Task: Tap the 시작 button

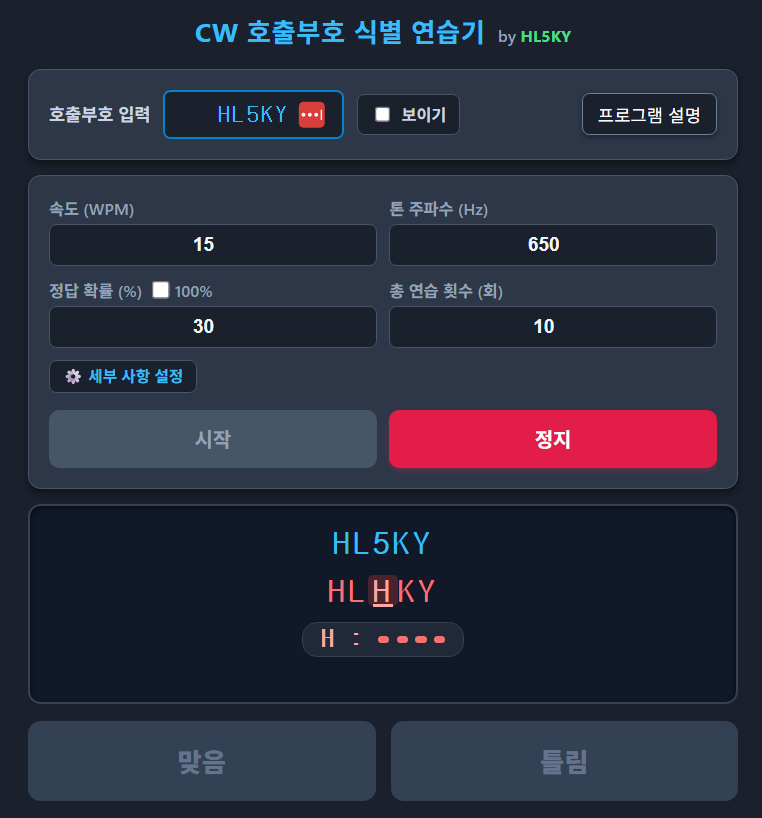Action: [213, 439]
